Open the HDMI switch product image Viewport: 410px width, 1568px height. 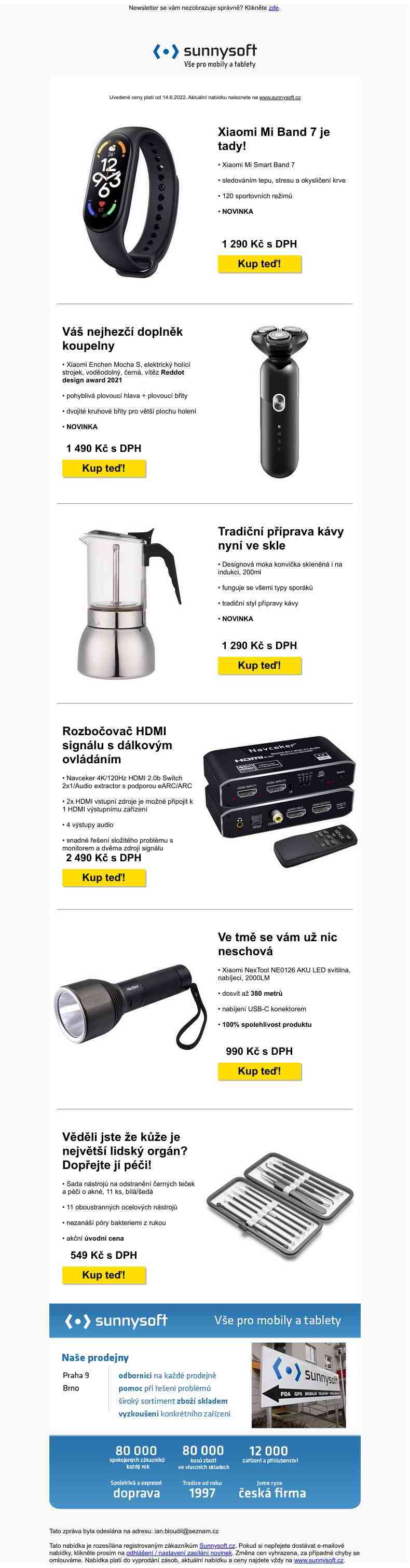pyautogui.click(x=280, y=802)
